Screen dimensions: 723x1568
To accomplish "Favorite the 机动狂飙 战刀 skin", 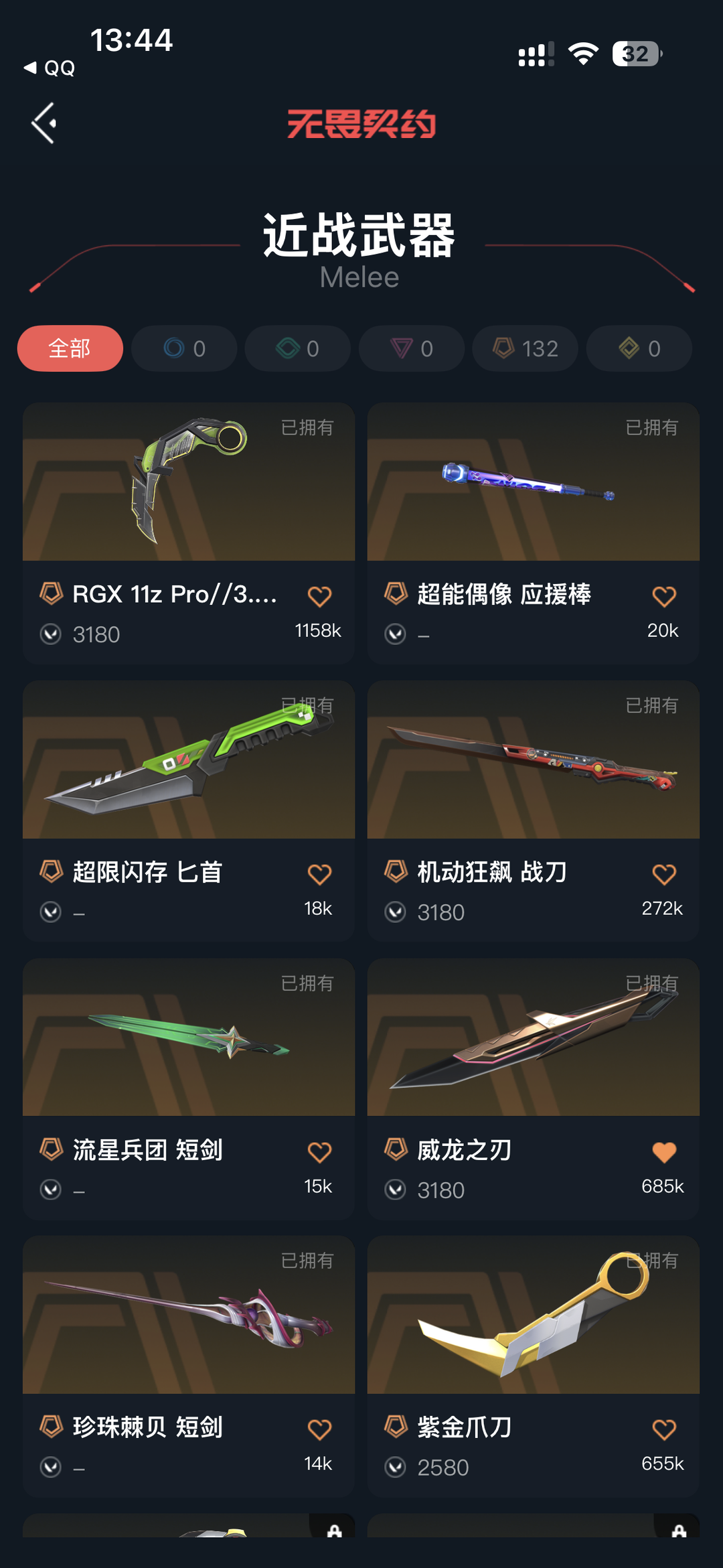I will tap(664, 874).
